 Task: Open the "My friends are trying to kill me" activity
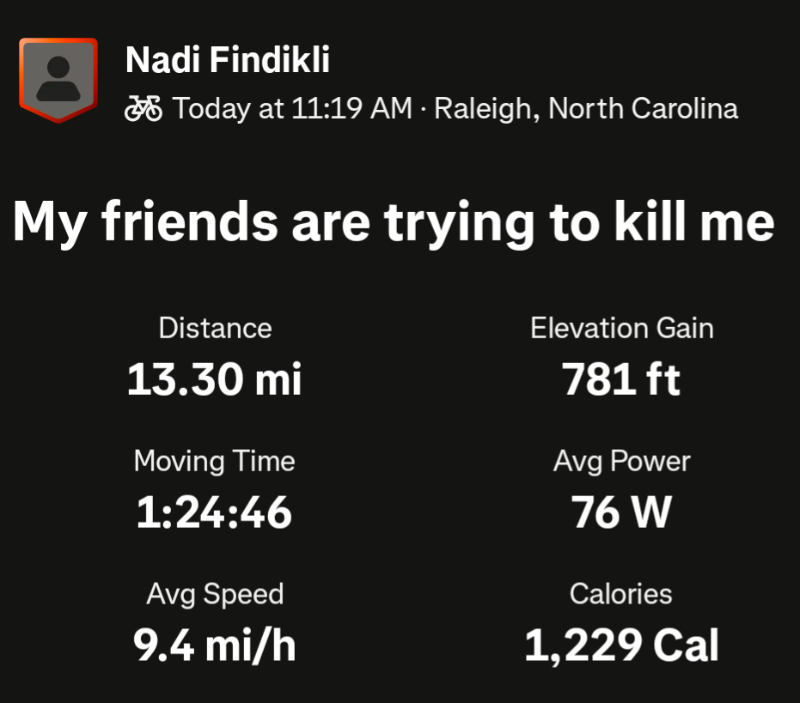pos(393,222)
